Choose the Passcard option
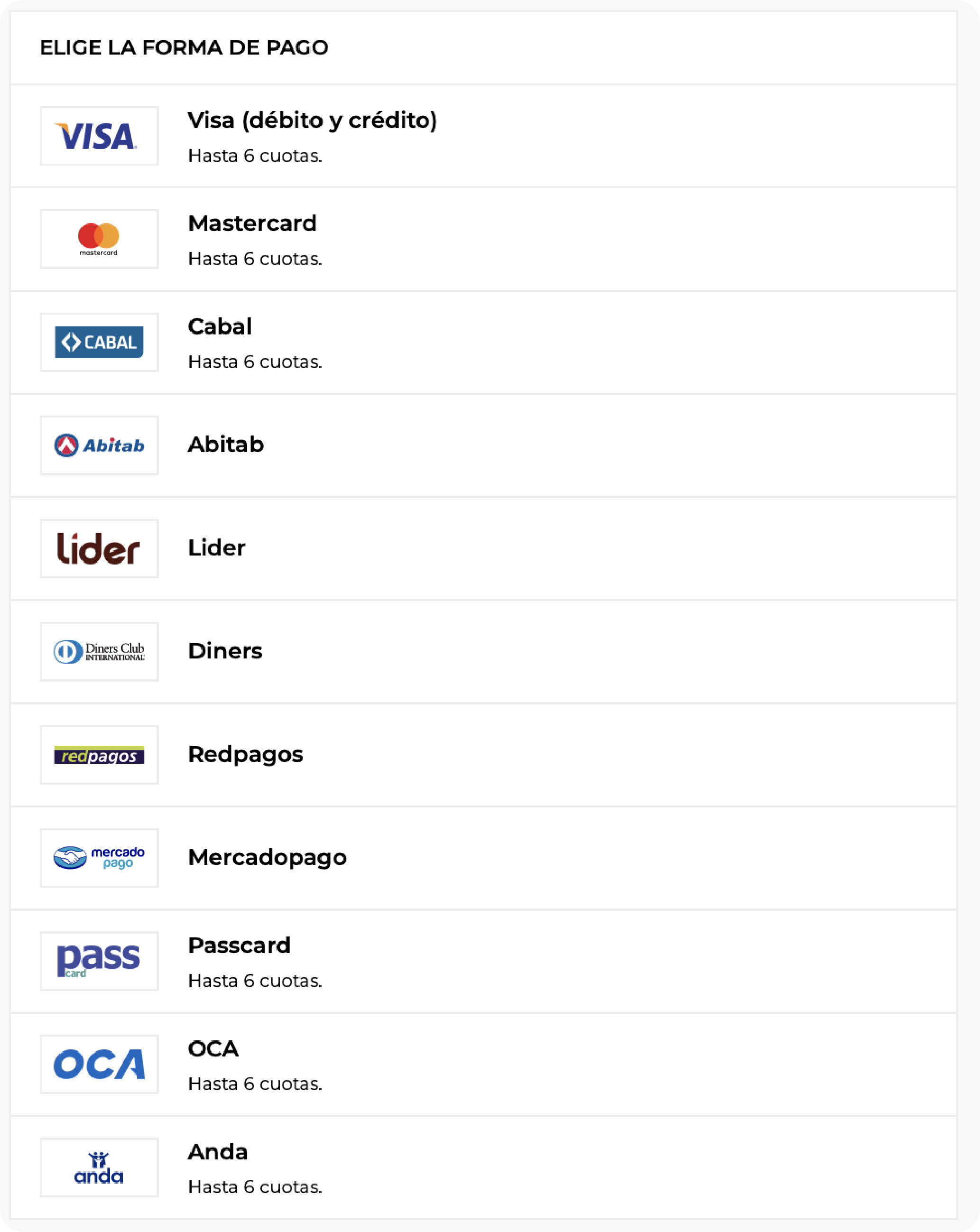The height and width of the screenshot is (1232, 980). (x=240, y=961)
